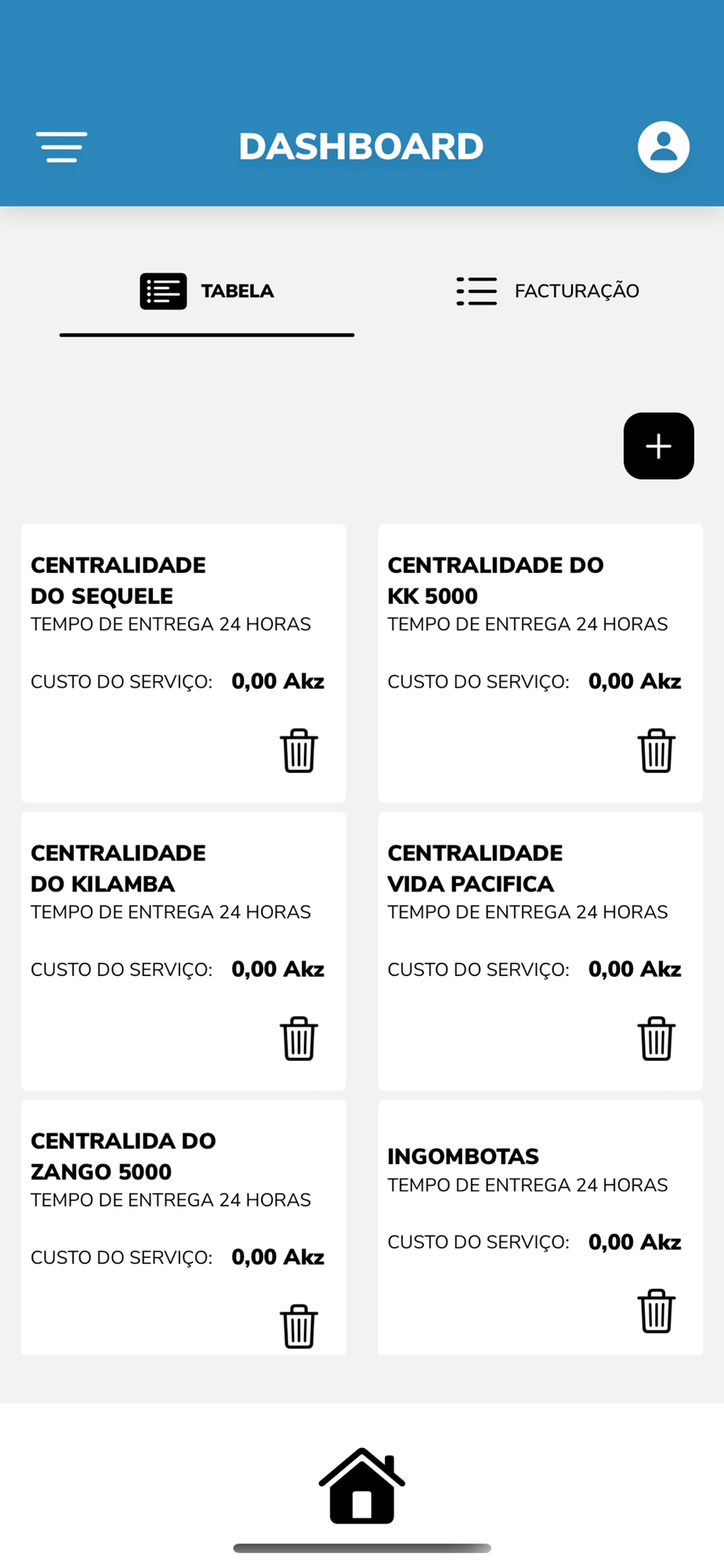Switch to the Facturação tab
The width and height of the screenshot is (724, 1568).
[x=548, y=291]
